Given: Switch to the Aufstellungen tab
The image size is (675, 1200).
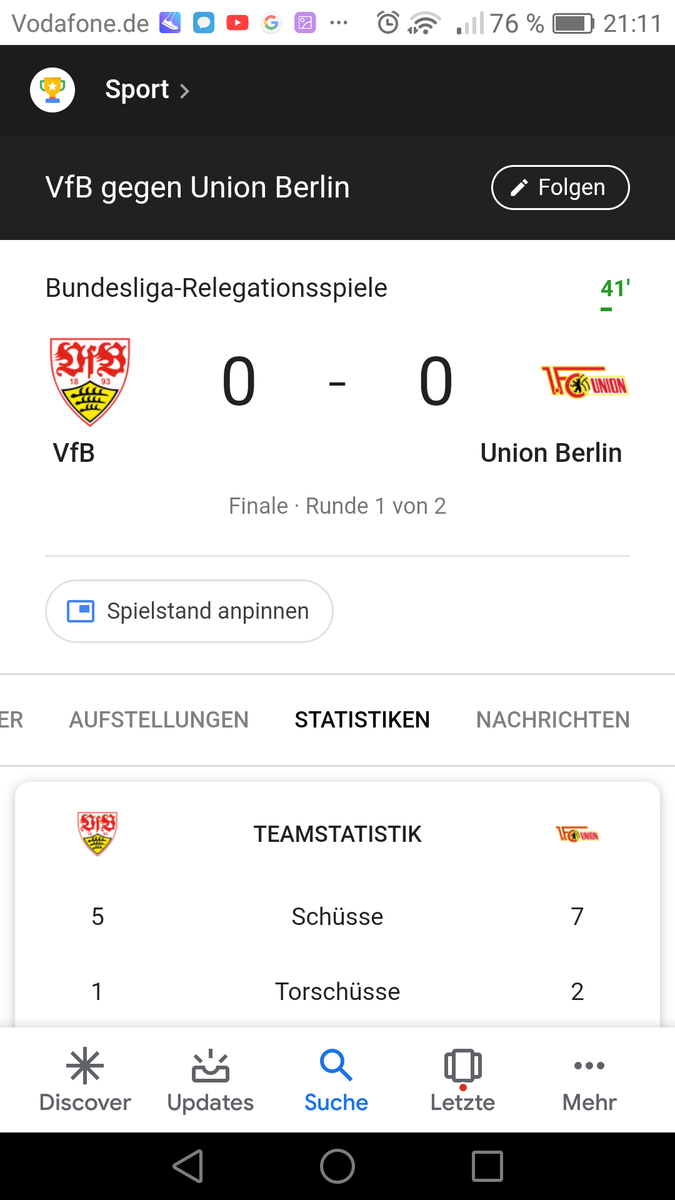Looking at the screenshot, I should [x=159, y=720].
